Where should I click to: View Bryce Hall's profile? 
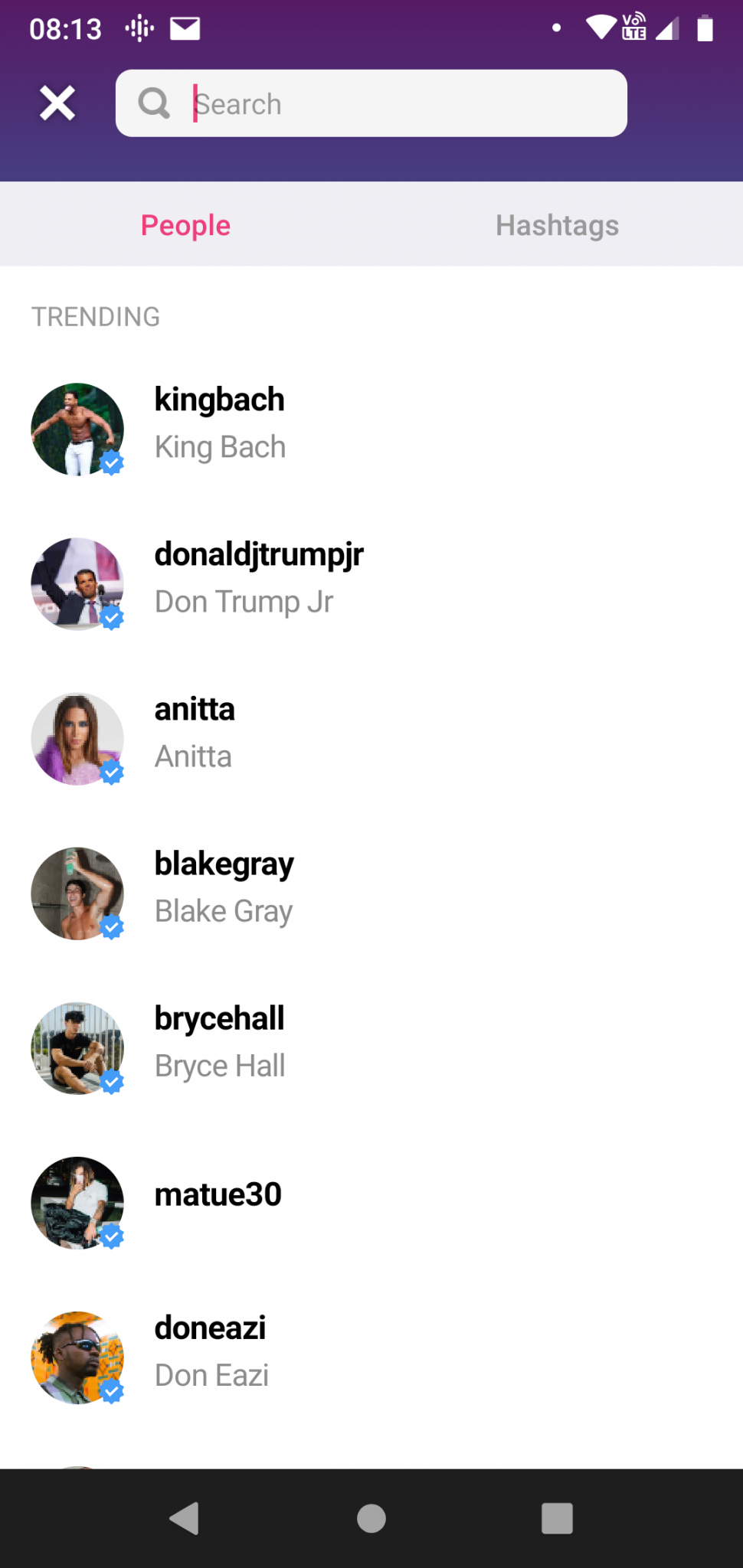point(371,1048)
